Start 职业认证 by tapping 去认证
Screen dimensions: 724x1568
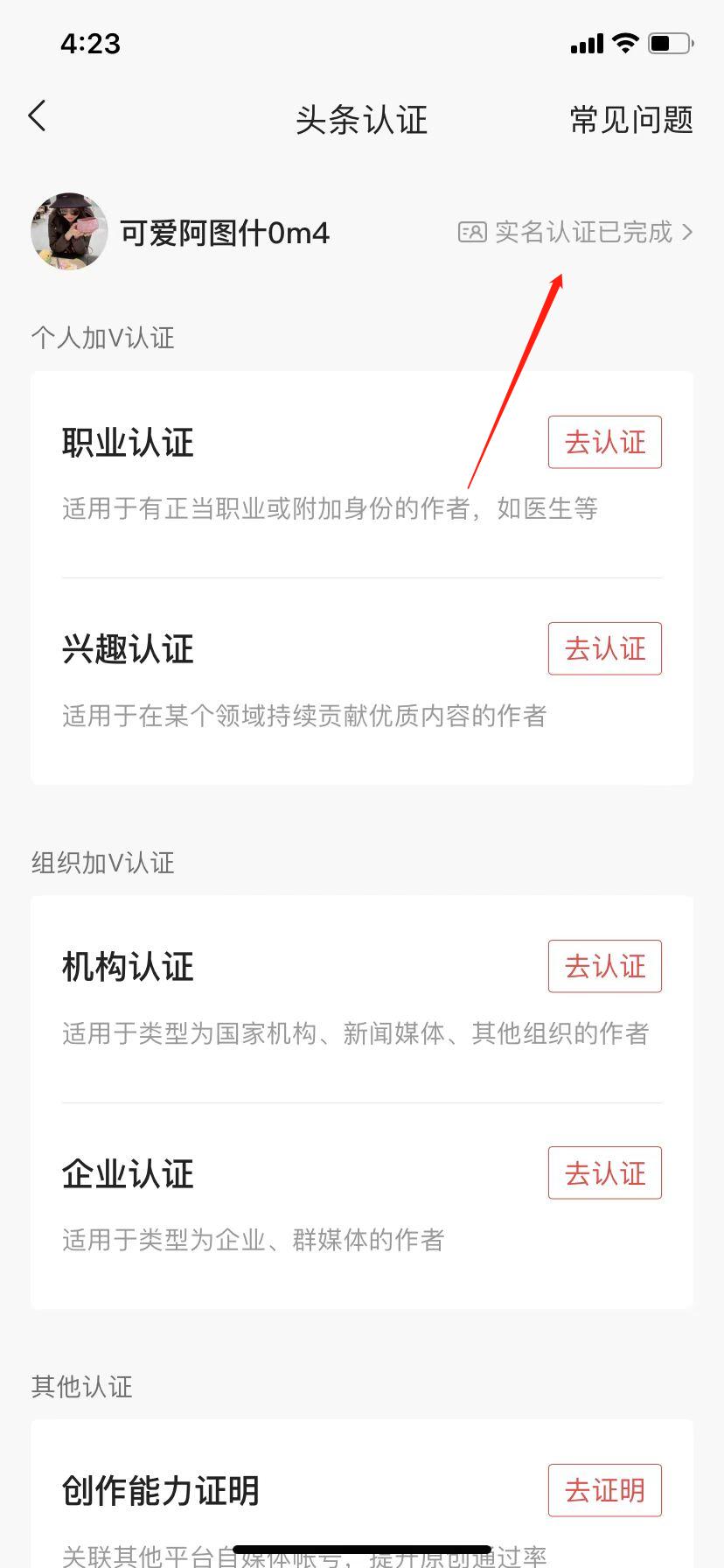tap(604, 442)
